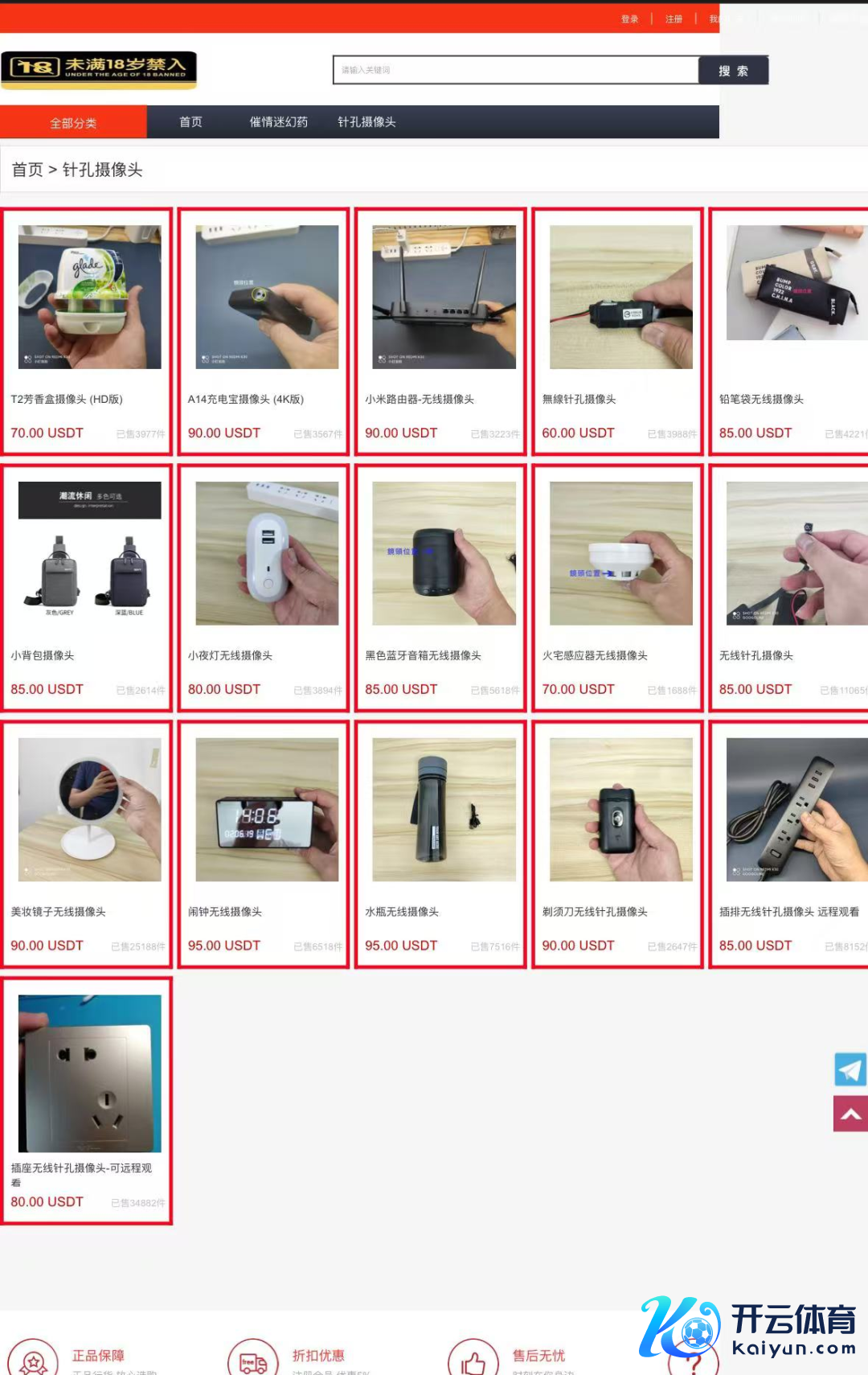Tap the keyword search input box
The height and width of the screenshot is (1375, 868).
click(515, 70)
